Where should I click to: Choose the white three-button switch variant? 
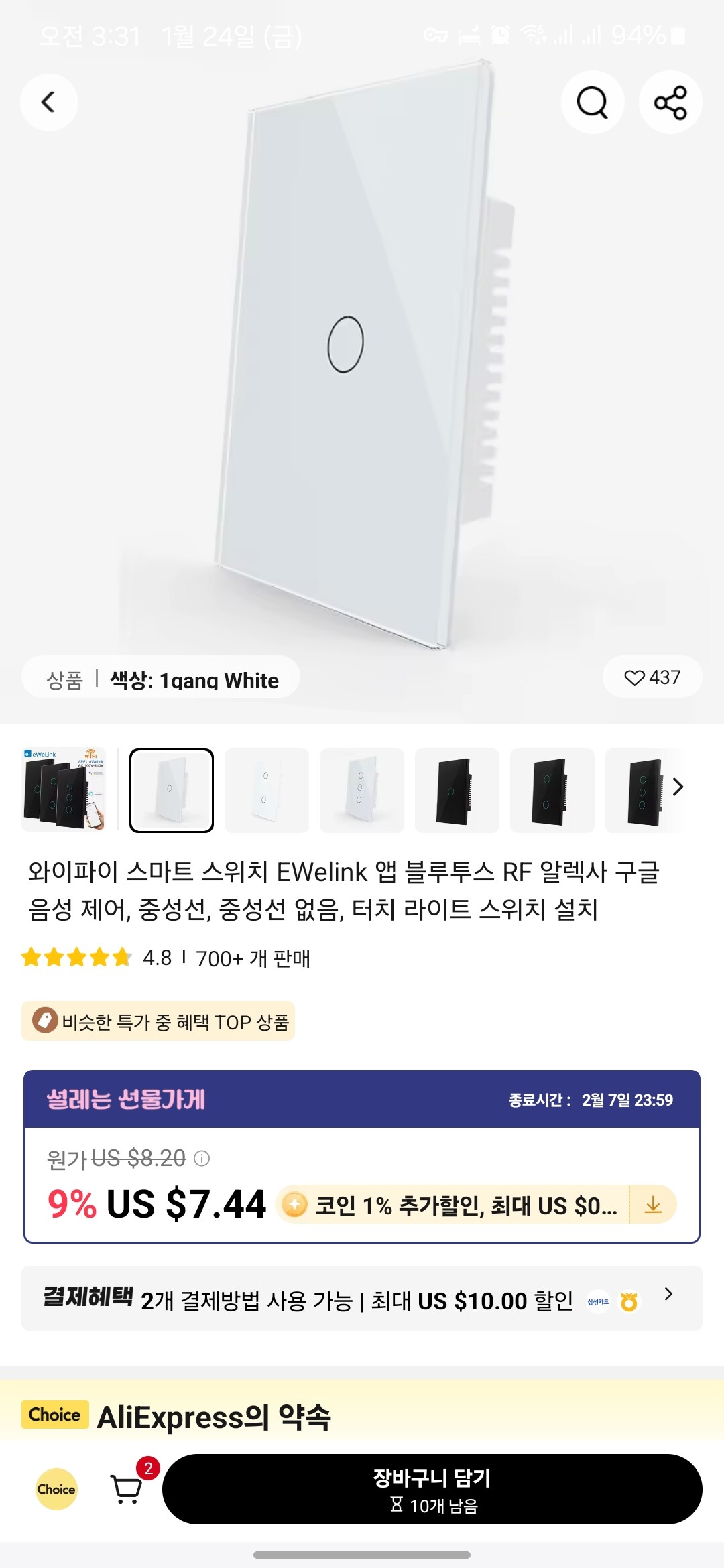click(362, 790)
